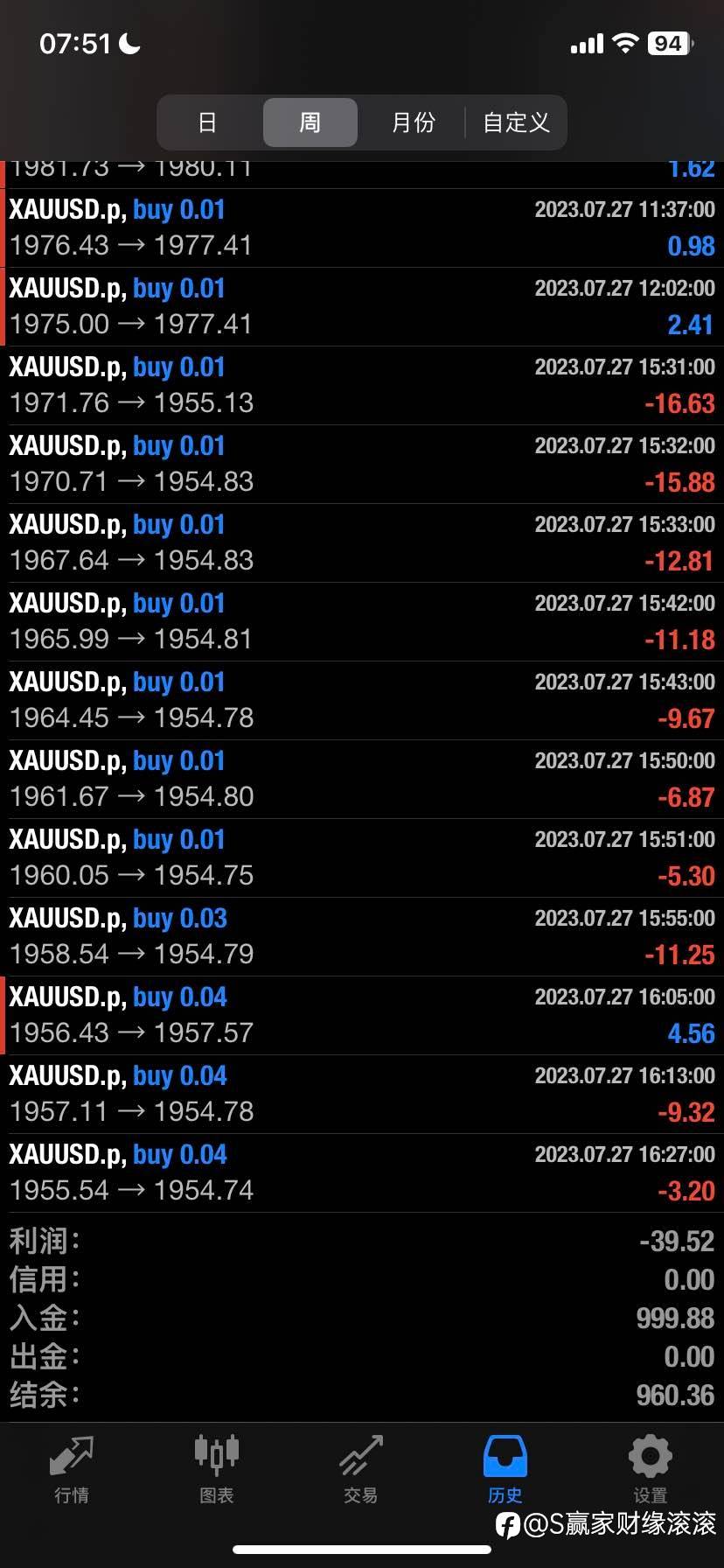Open the trade closed at 16:13:00
724x1568 pixels.
coord(362,1095)
